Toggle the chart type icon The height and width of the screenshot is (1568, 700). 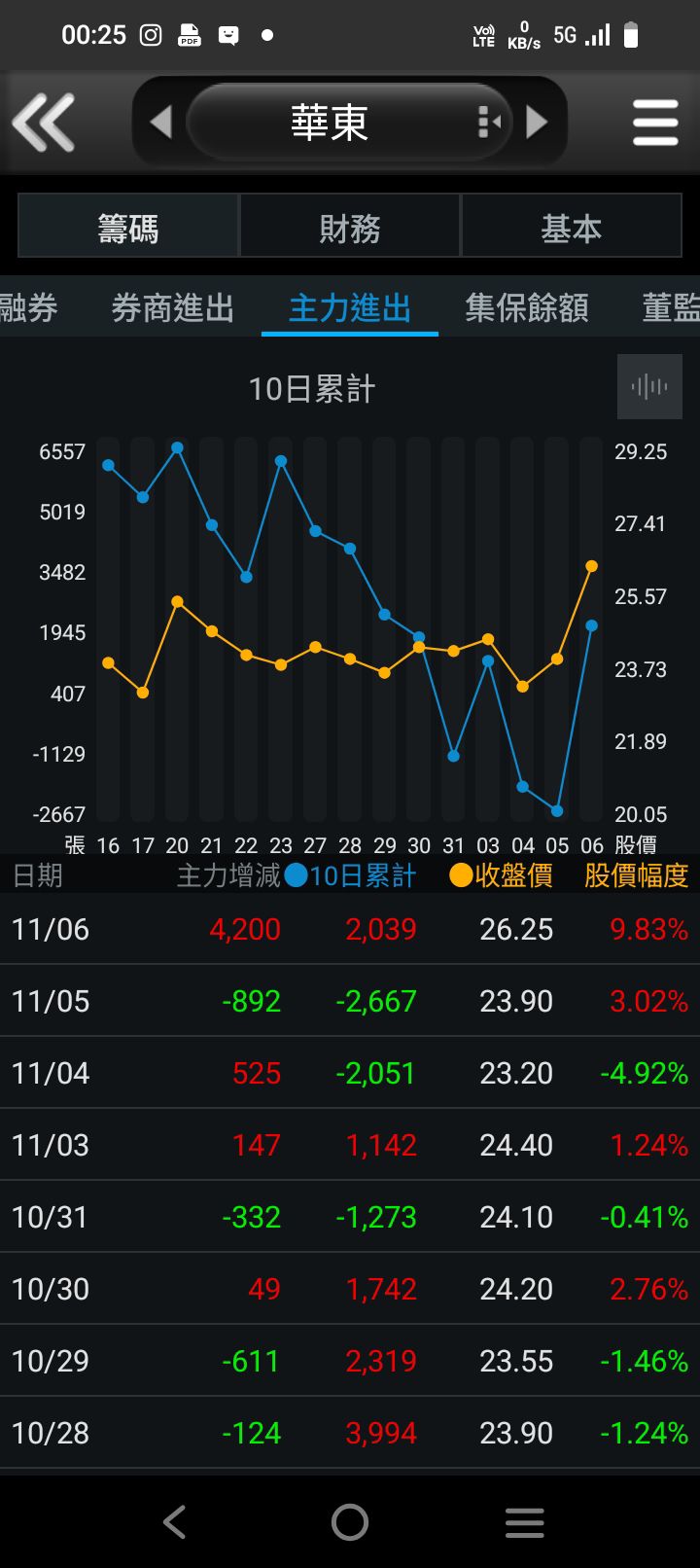pyautogui.click(x=649, y=387)
